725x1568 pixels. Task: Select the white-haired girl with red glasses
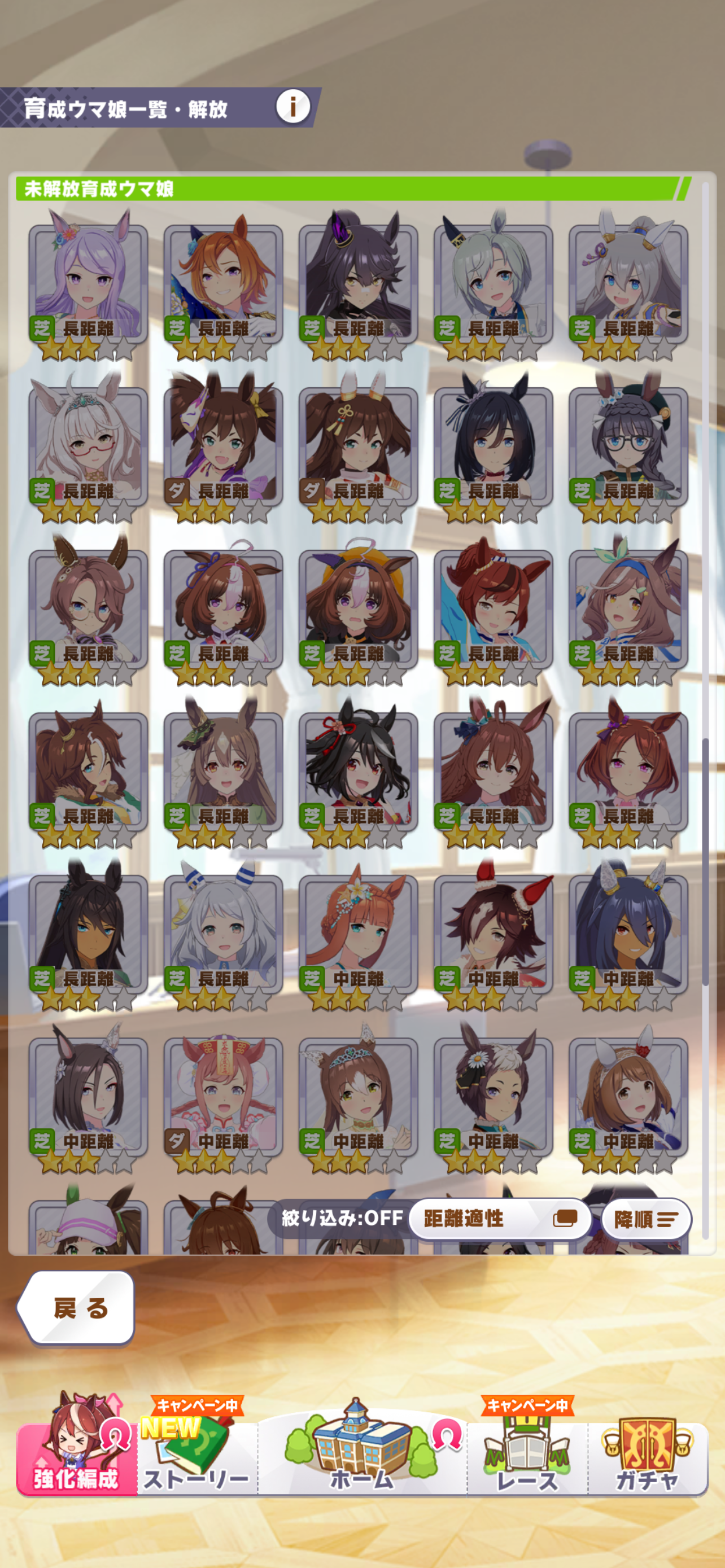click(88, 449)
